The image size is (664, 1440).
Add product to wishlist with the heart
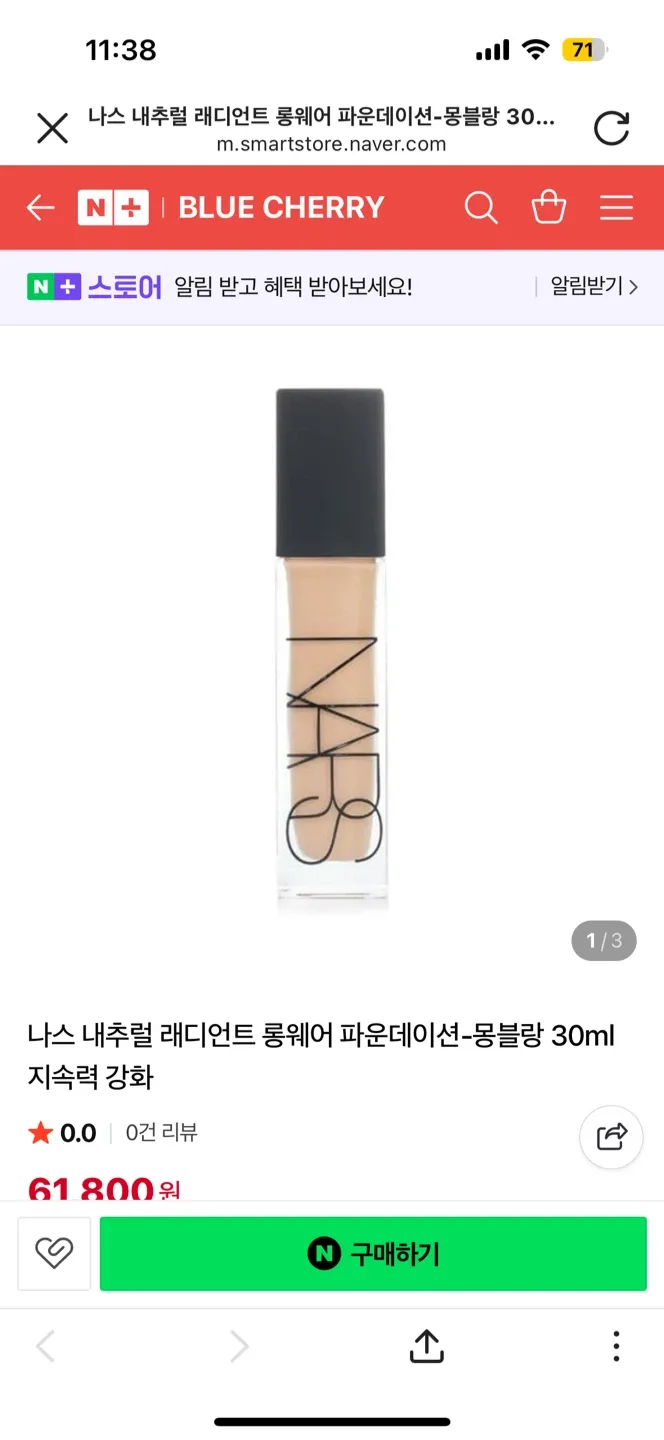54,1253
